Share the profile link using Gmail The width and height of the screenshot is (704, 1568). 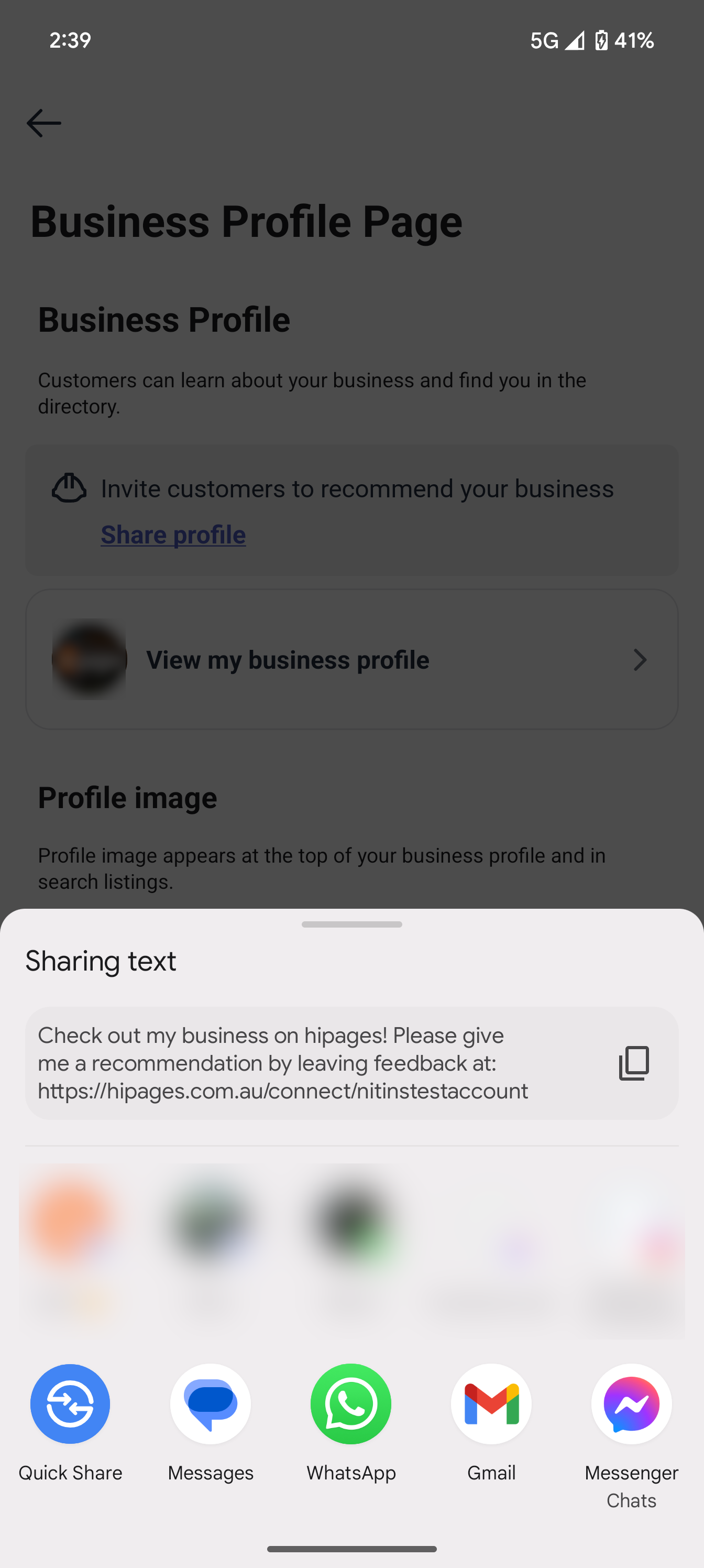click(x=491, y=1403)
